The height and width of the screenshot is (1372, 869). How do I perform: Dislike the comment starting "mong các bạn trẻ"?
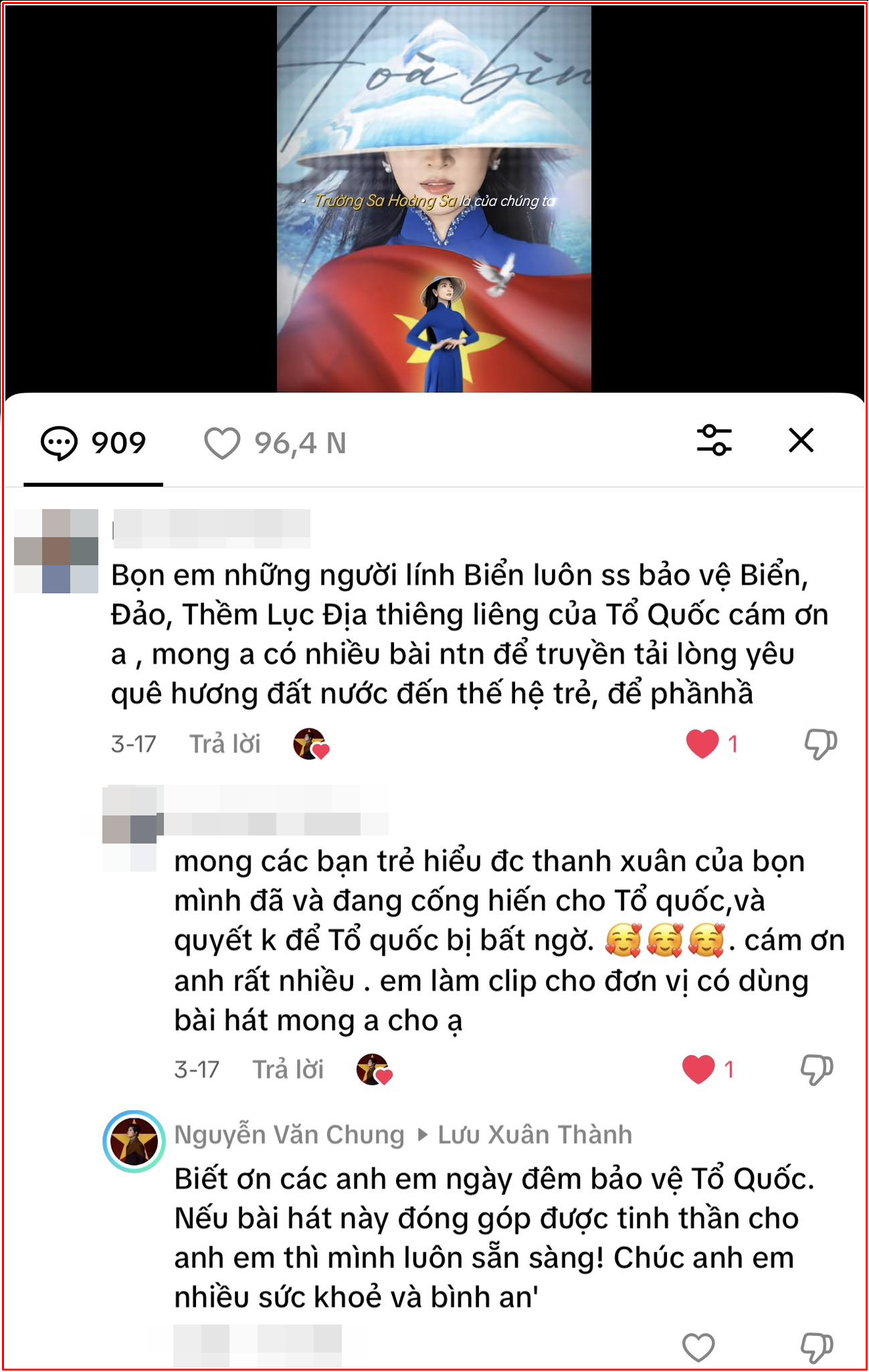point(817,1069)
